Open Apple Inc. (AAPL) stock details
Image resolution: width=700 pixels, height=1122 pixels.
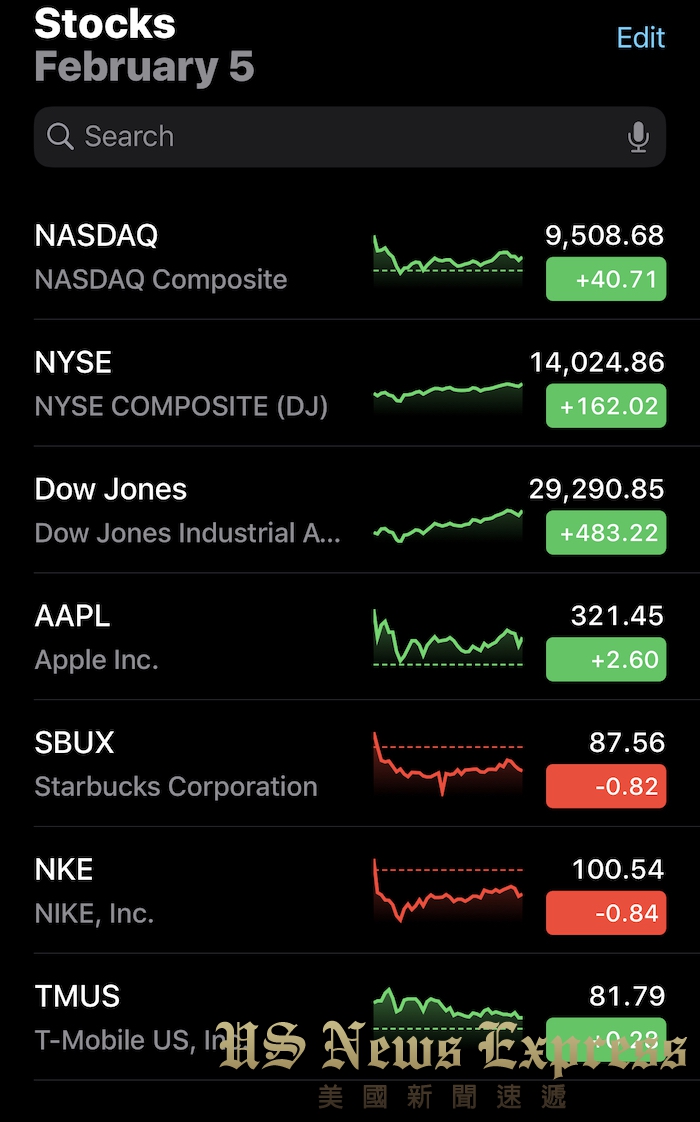[x=350, y=637]
